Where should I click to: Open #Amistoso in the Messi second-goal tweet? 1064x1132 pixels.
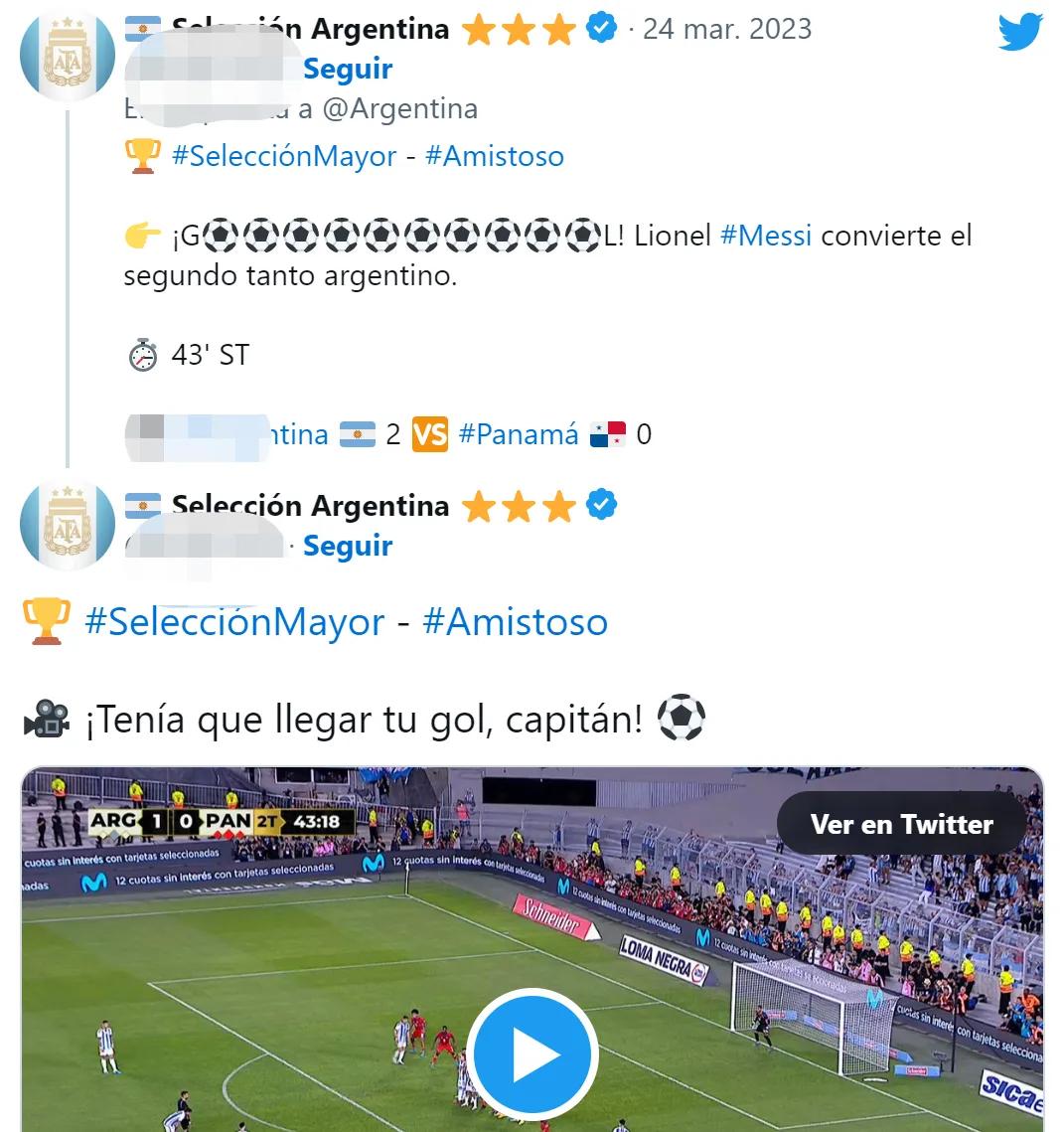click(x=494, y=156)
